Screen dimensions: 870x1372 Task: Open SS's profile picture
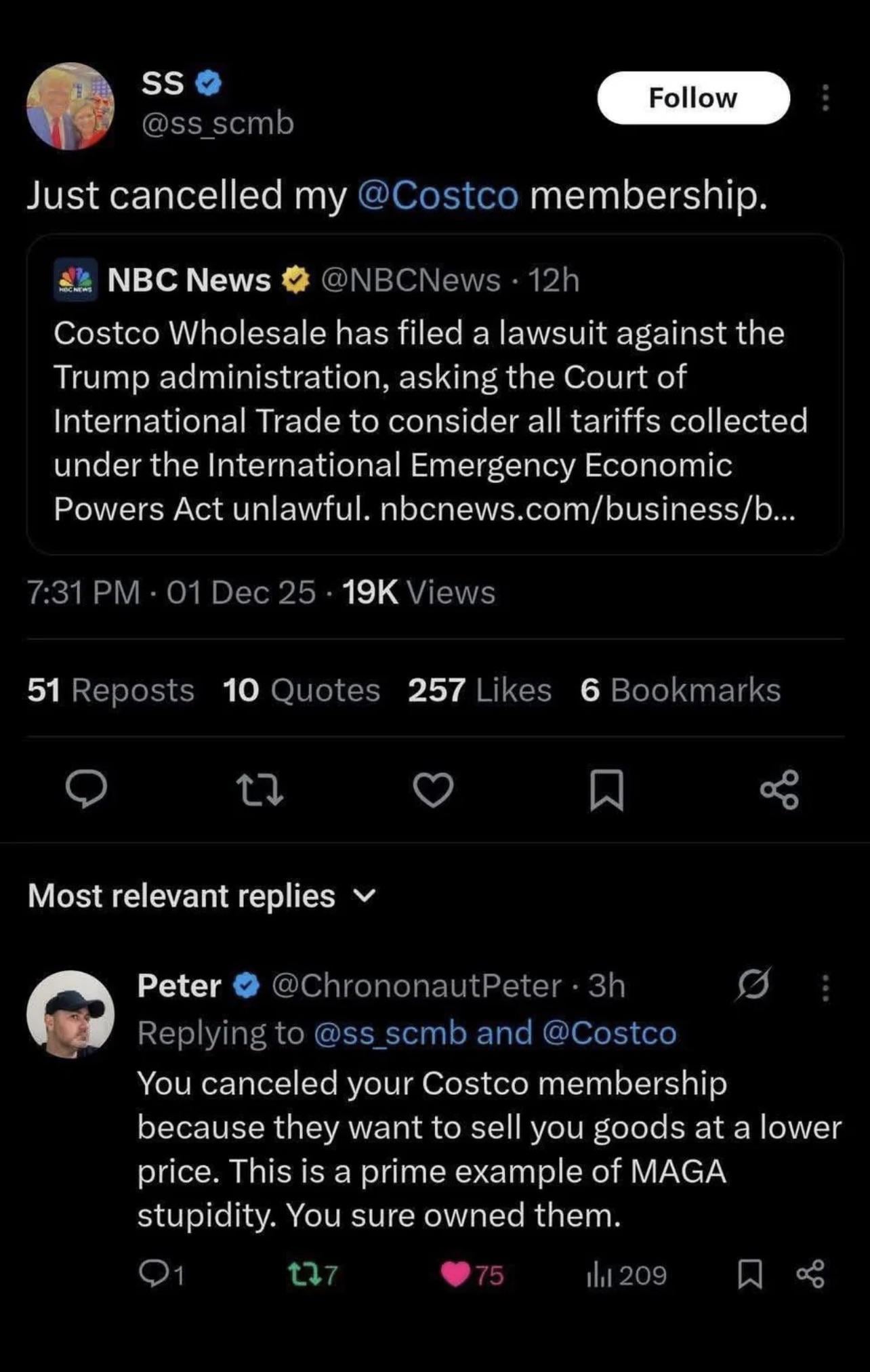coord(70,106)
